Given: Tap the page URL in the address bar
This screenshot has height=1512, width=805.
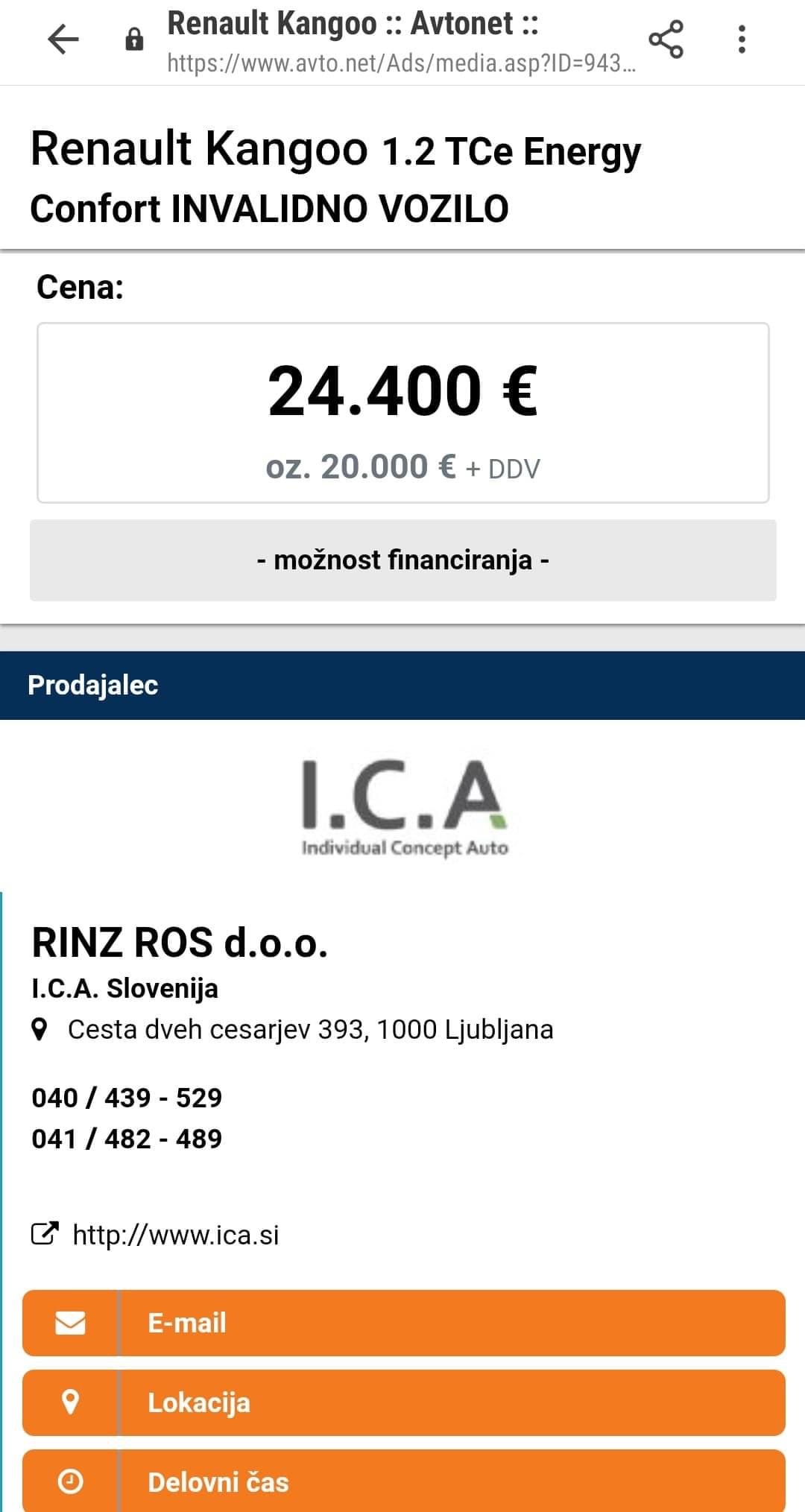Looking at the screenshot, I should [x=401, y=63].
